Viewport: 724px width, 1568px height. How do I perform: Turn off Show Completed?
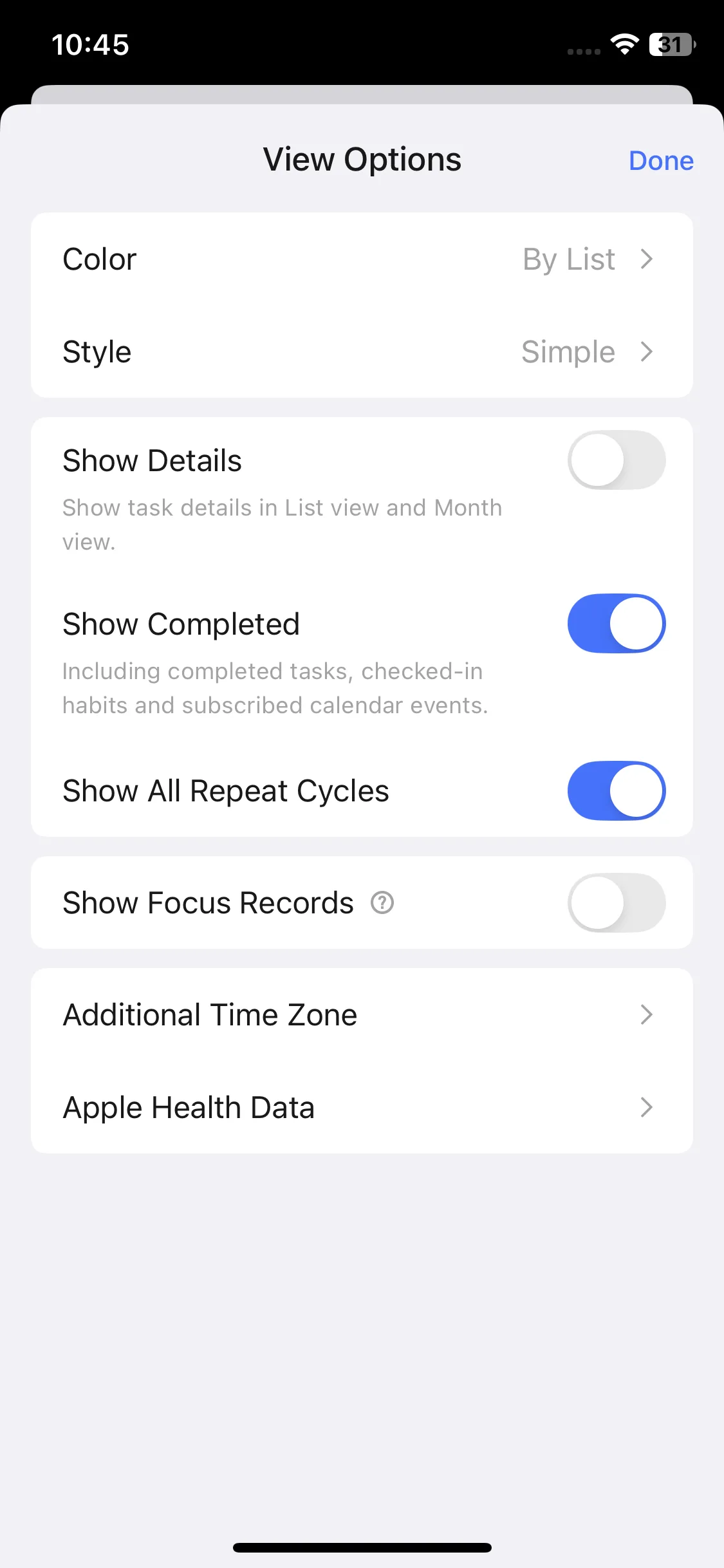616,624
